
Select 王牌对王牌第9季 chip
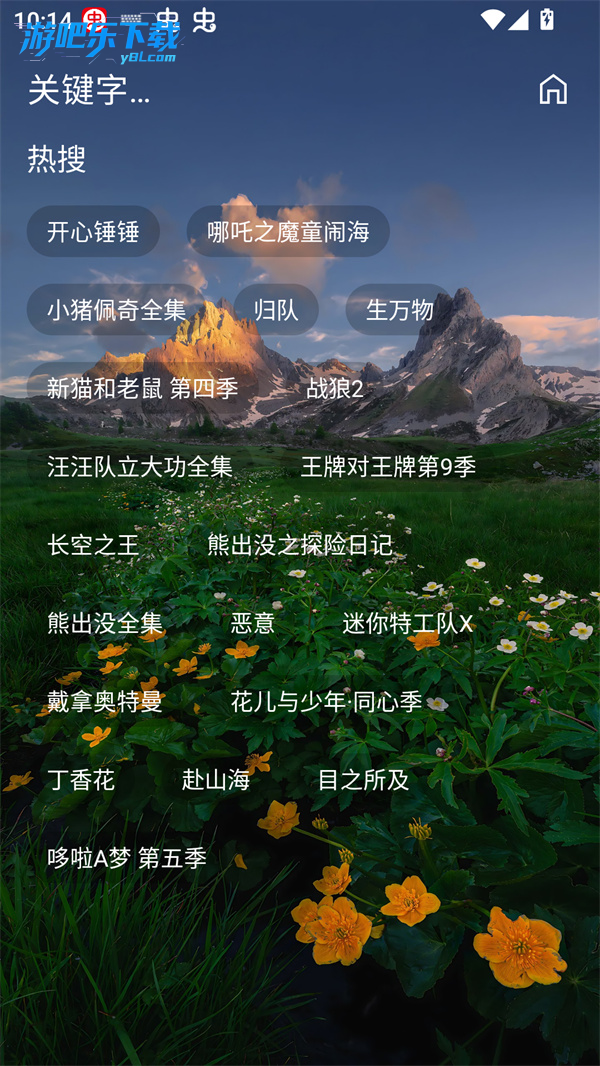388,466
